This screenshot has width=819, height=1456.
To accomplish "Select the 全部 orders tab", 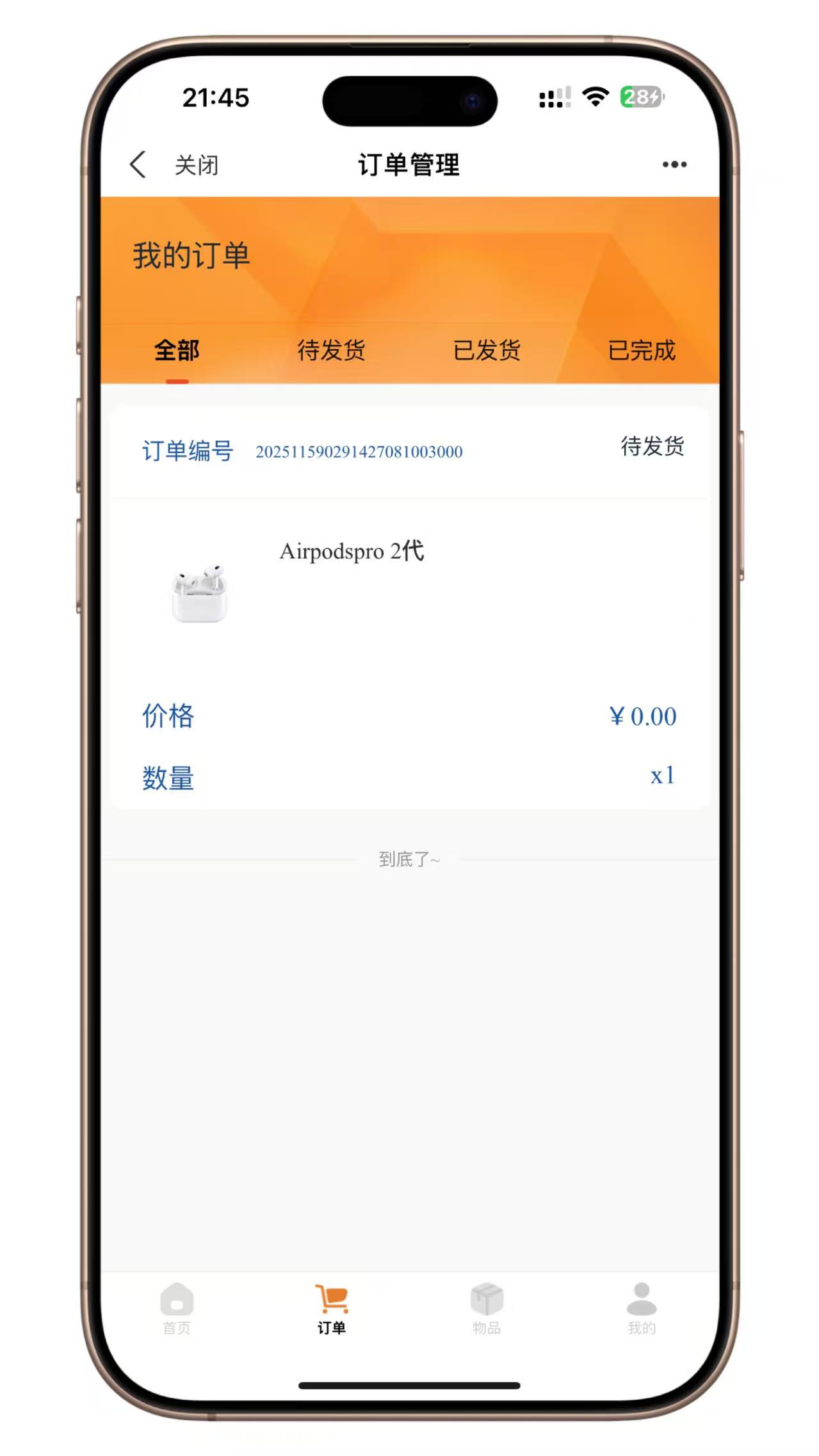I will pos(177,351).
